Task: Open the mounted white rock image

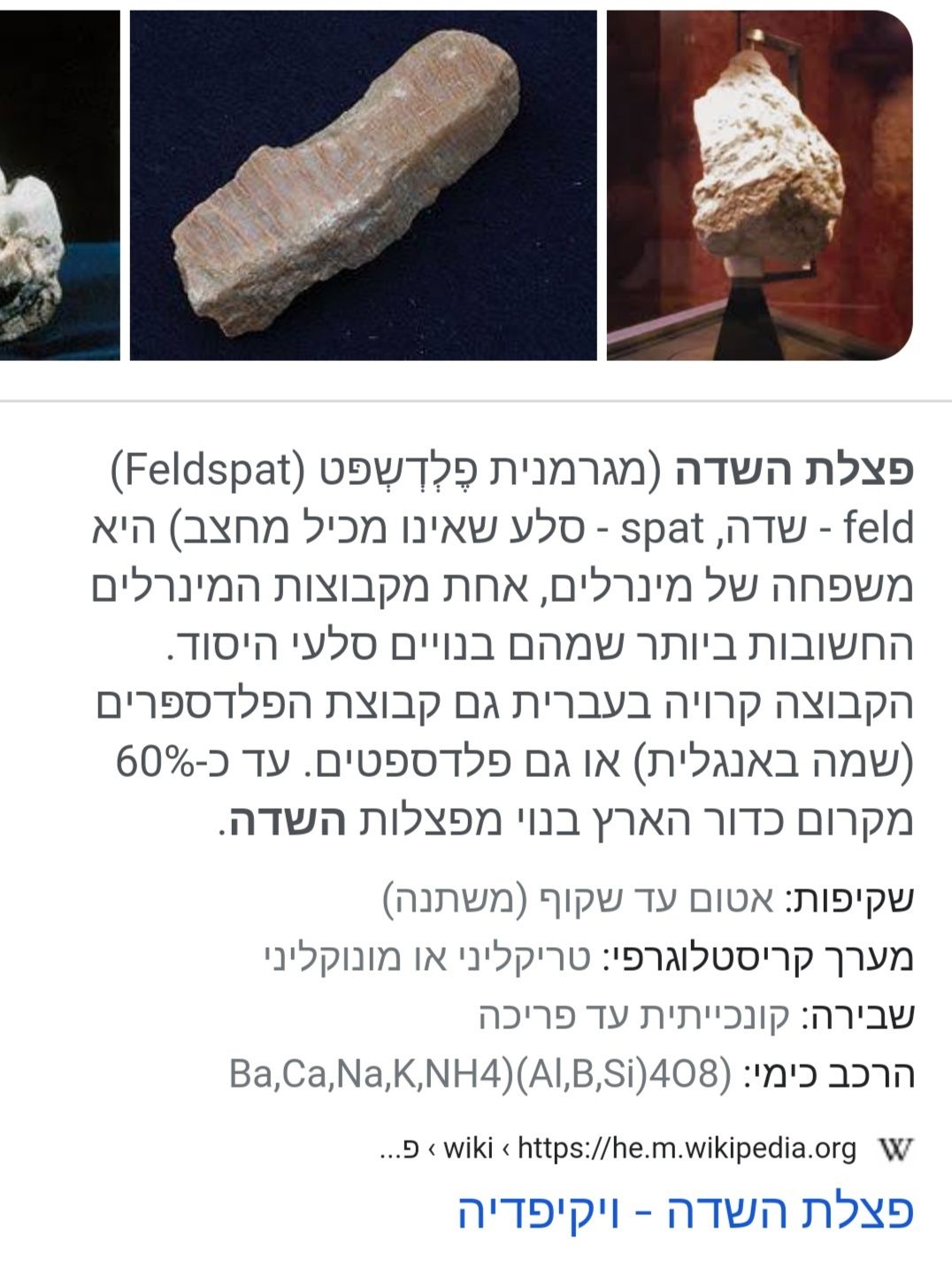Action: tap(758, 185)
